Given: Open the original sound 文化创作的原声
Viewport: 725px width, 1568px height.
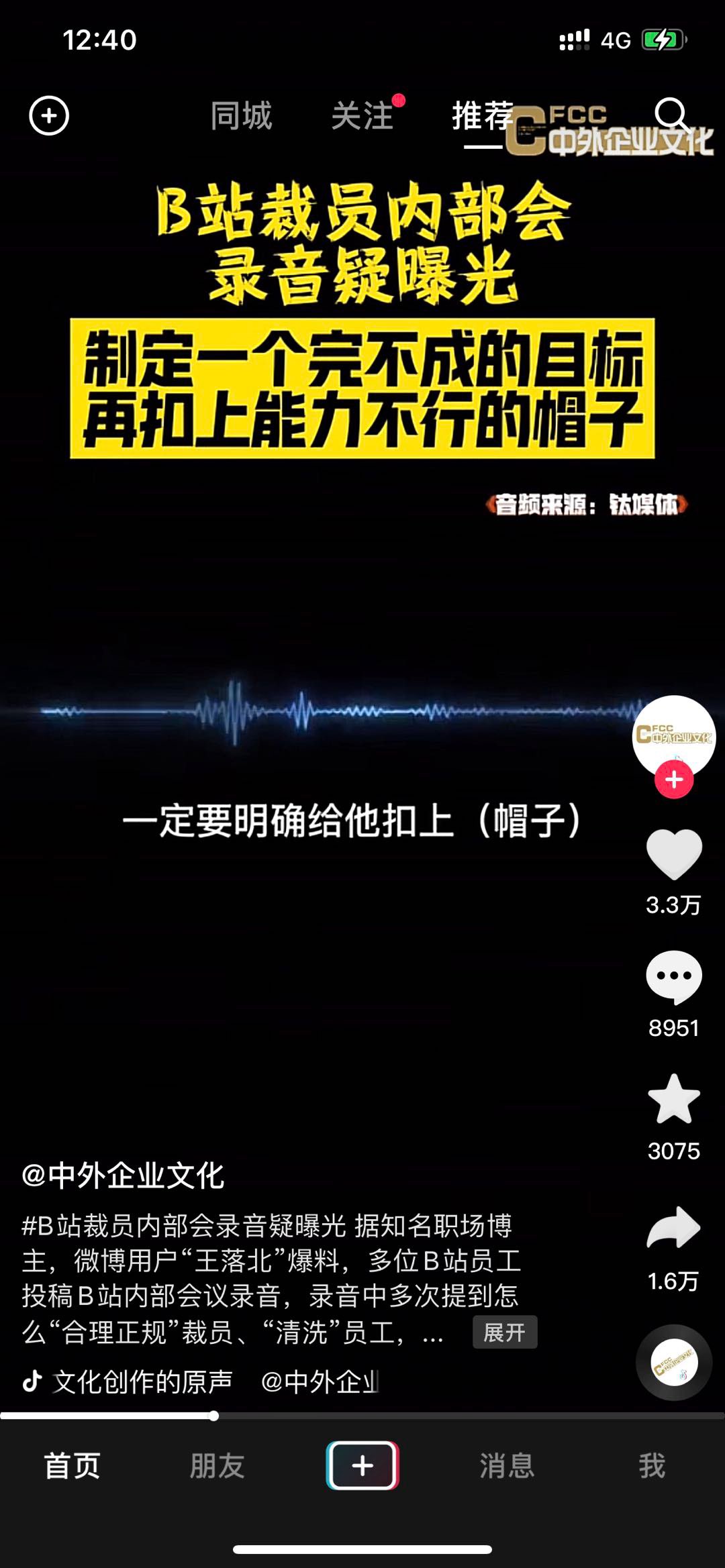Looking at the screenshot, I should pyautogui.click(x=142, y=1381).
